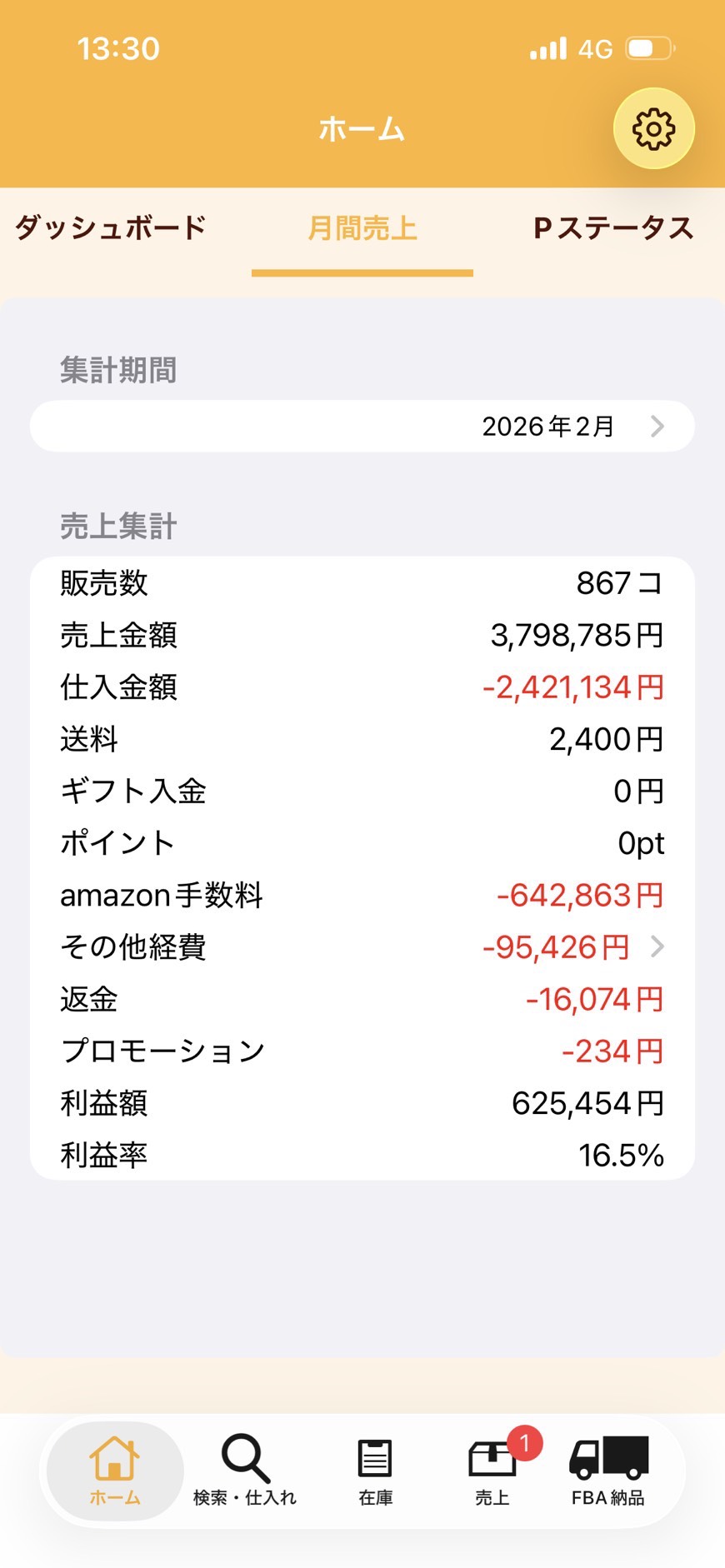The image size is (725, 1568).
Task: Open the FBA納品 tab
Action: 608,1471
